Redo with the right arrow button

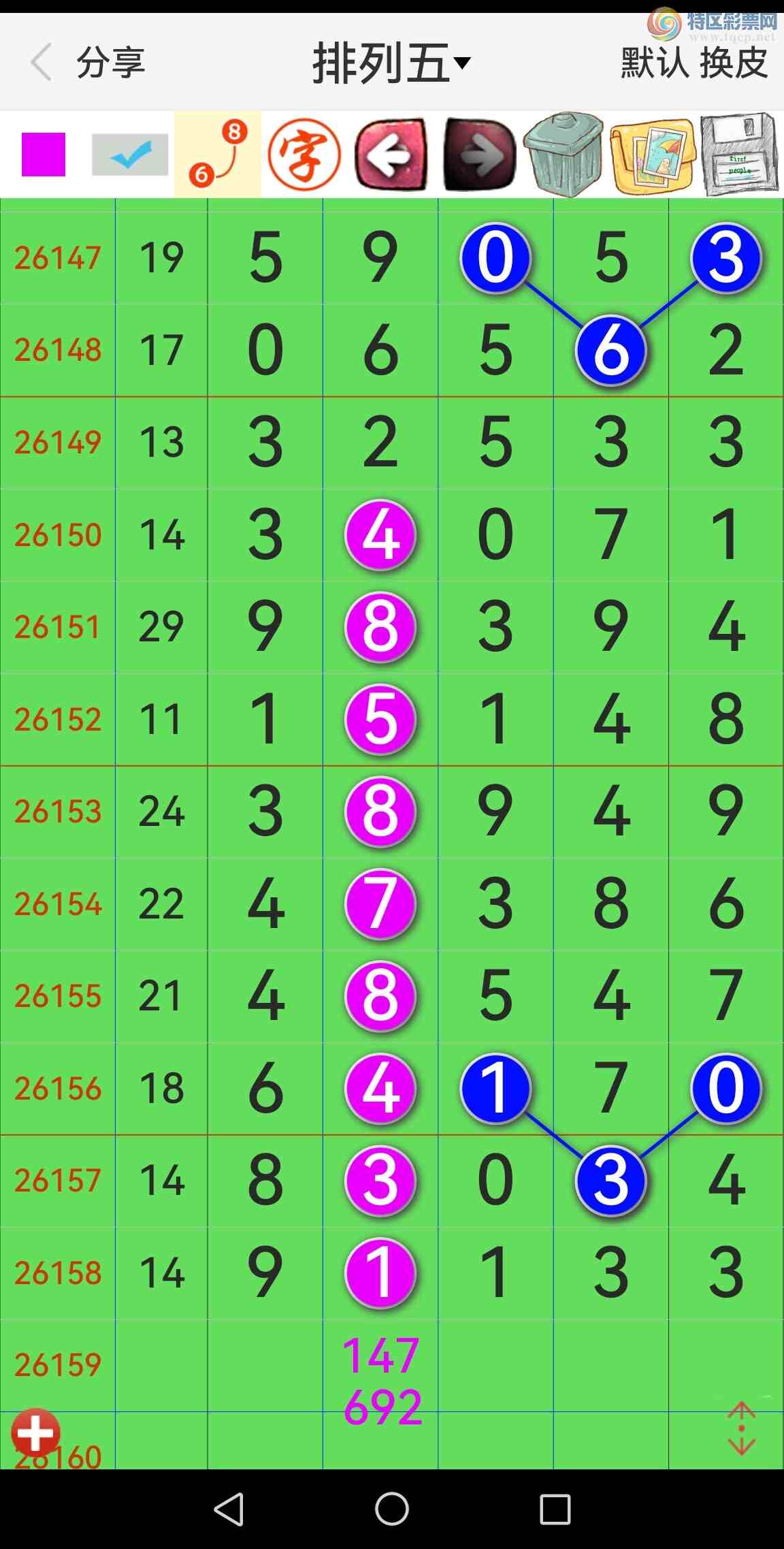pos(479,155)
